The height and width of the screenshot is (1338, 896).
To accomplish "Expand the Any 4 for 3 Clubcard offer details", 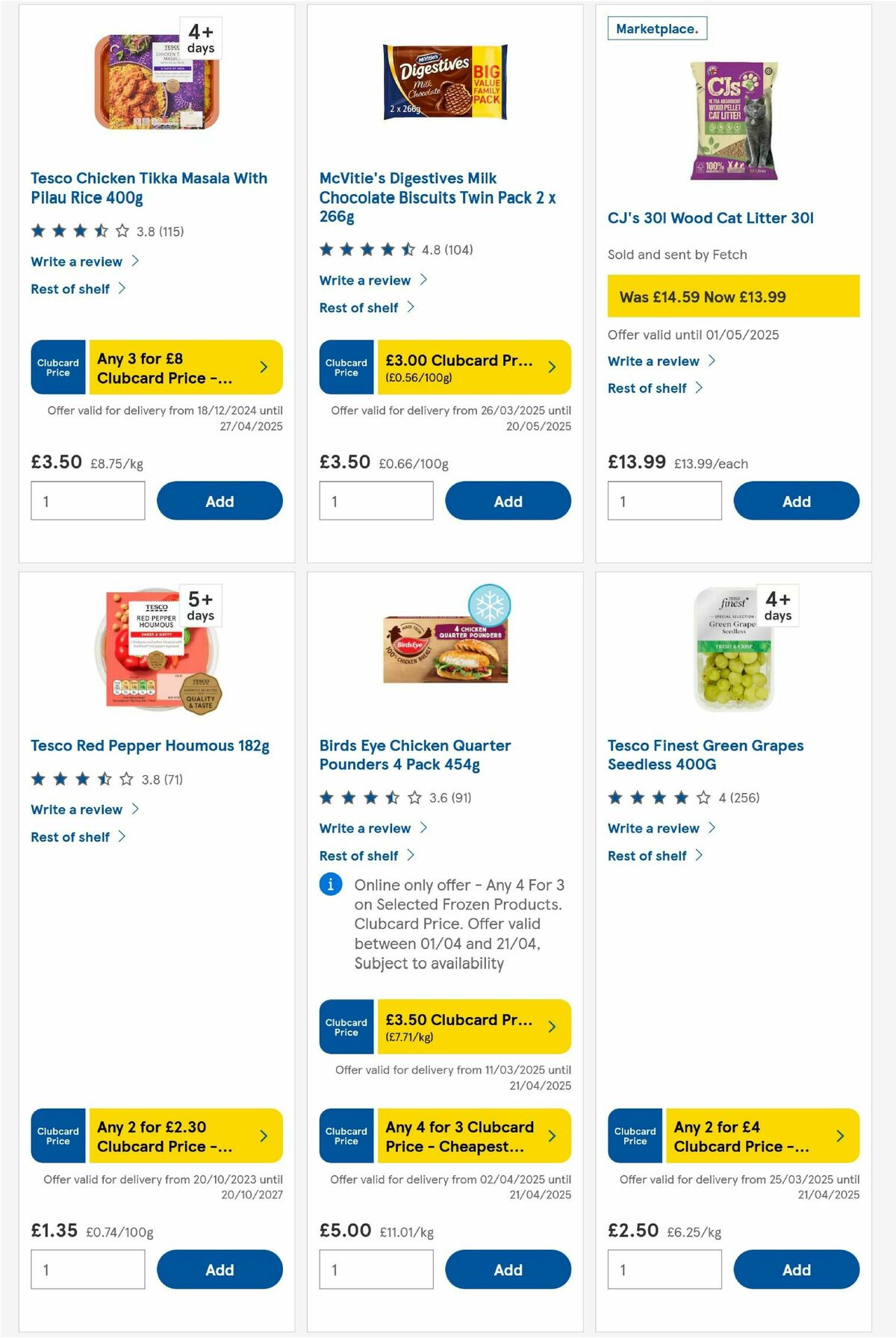I will pyautogui.click(x=471, y=1136).
